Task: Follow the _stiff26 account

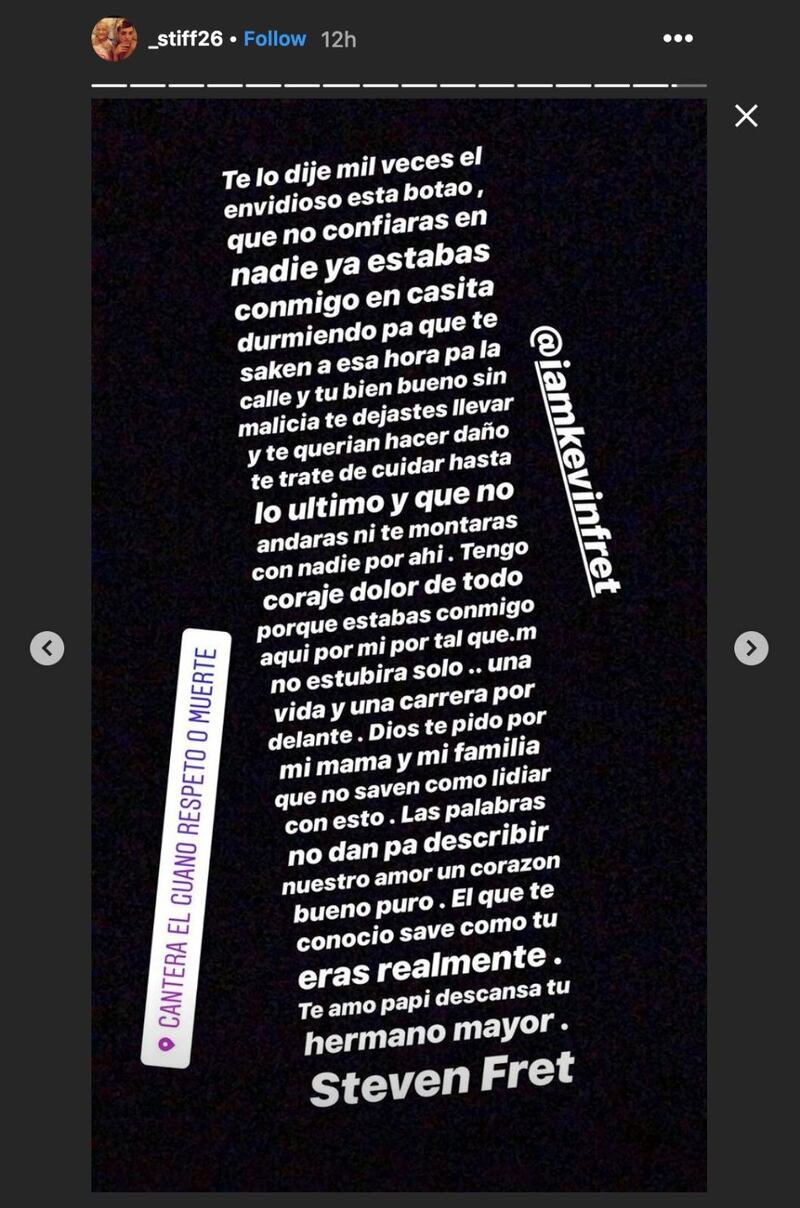Action: coord(275,39)
